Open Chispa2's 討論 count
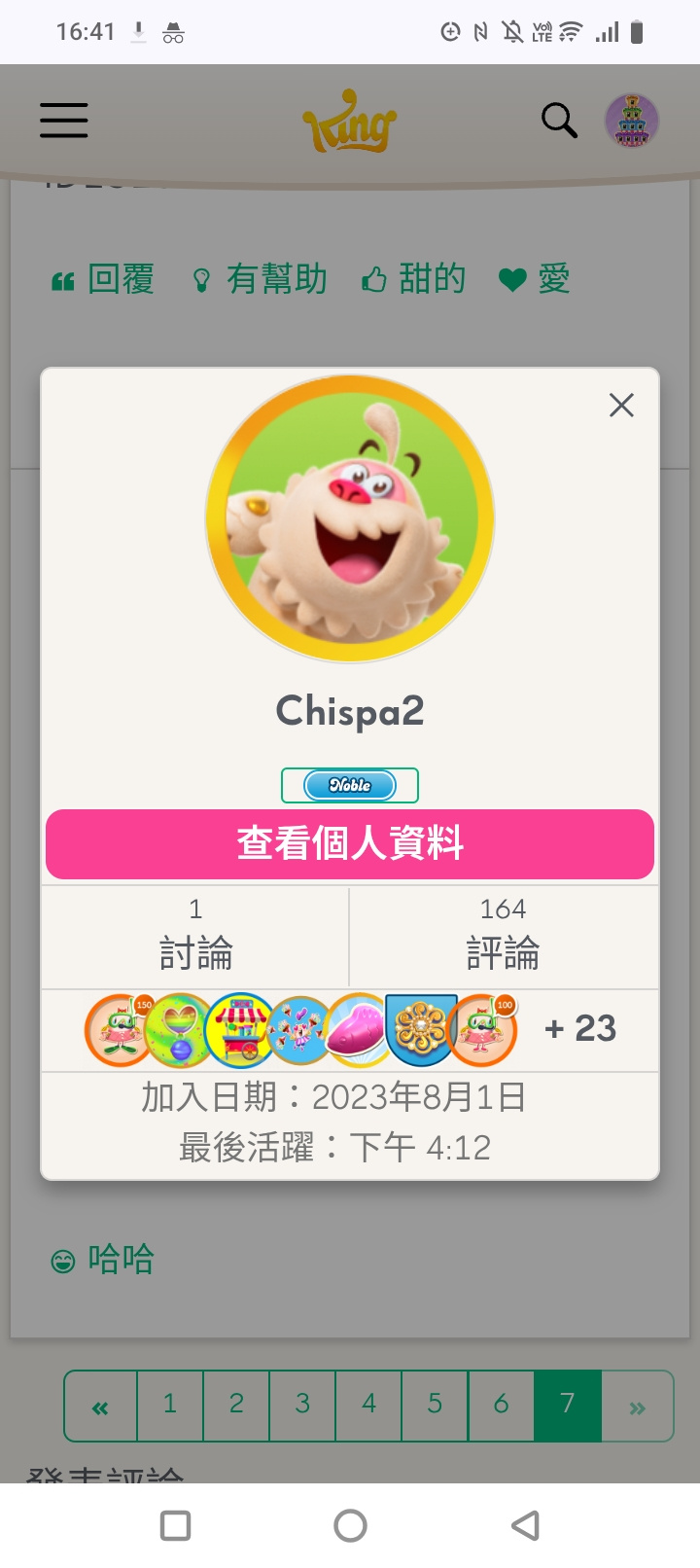This screenshot has height=1568, width=700. (x=195, y=937)
